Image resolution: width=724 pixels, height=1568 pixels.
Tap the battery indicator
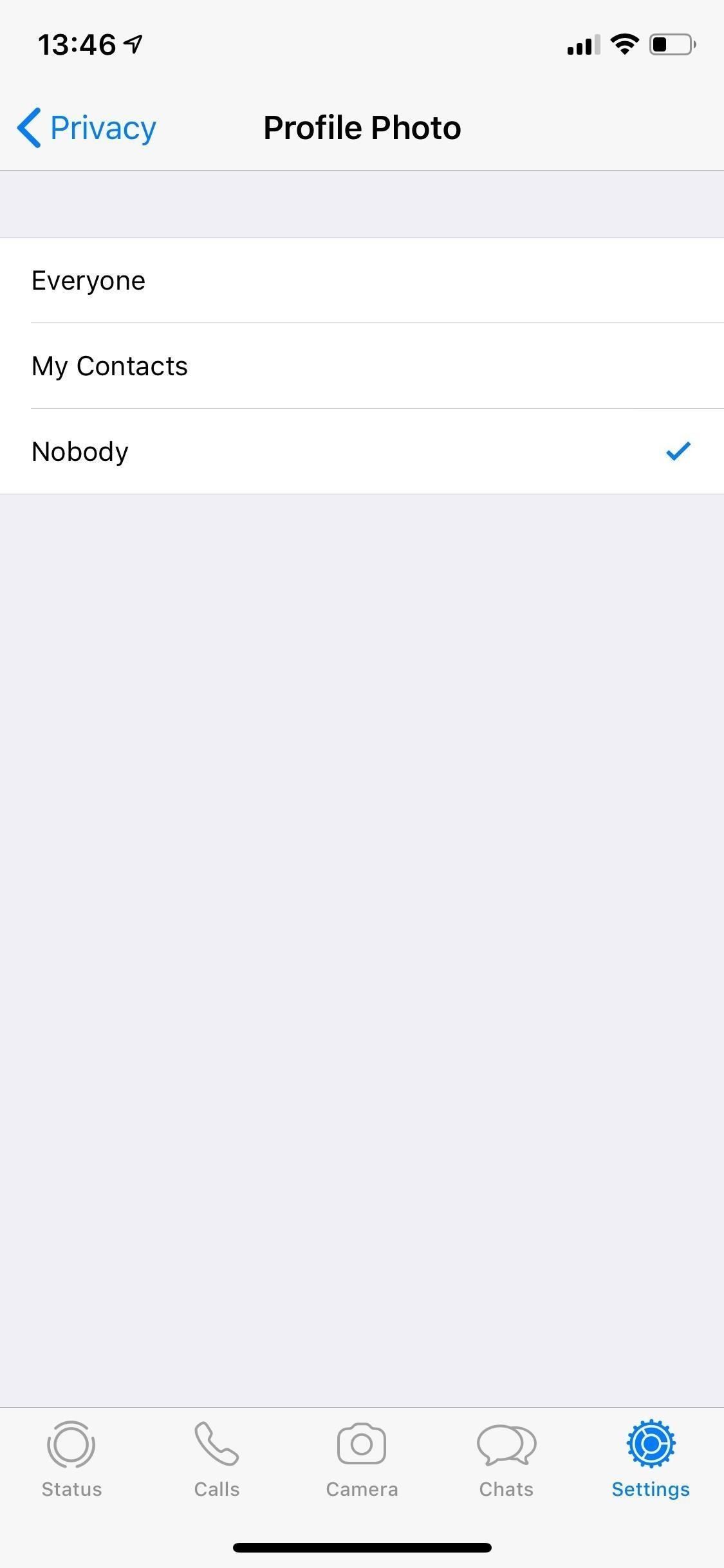click(672, 44)
